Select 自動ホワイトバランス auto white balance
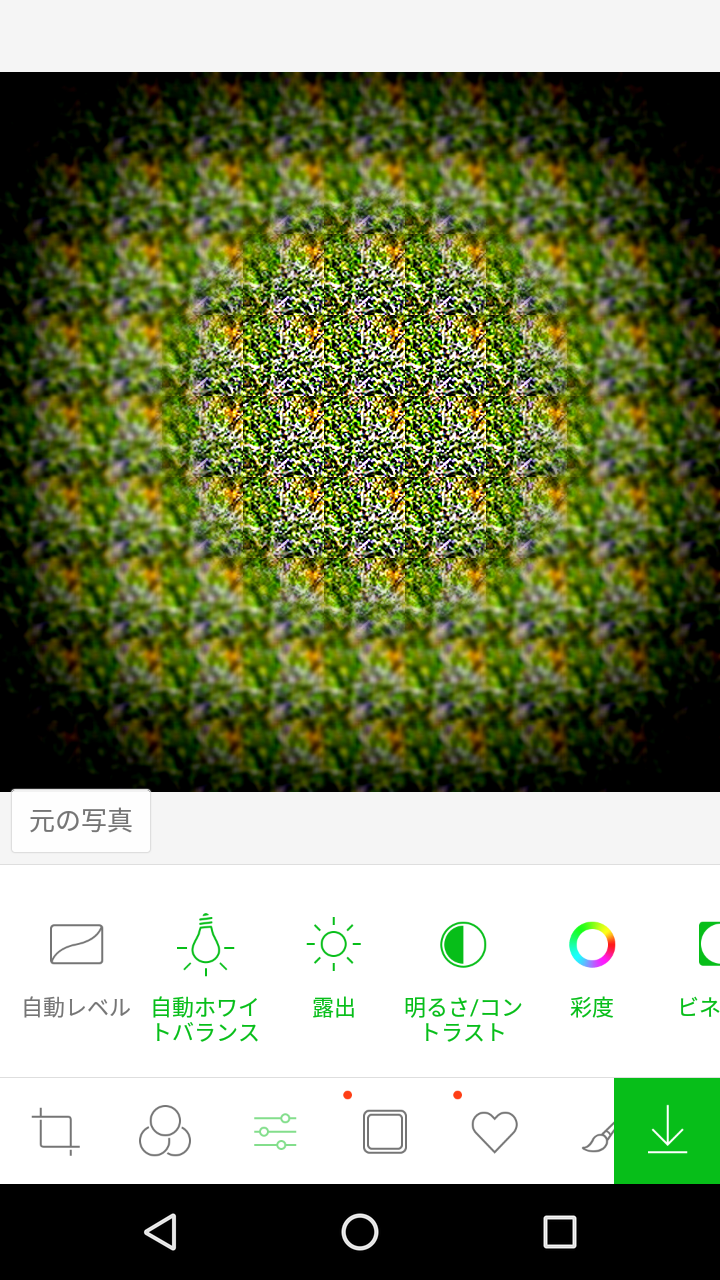The width and height of the screenshot is (720, 1280). click(x=206, y=977)
